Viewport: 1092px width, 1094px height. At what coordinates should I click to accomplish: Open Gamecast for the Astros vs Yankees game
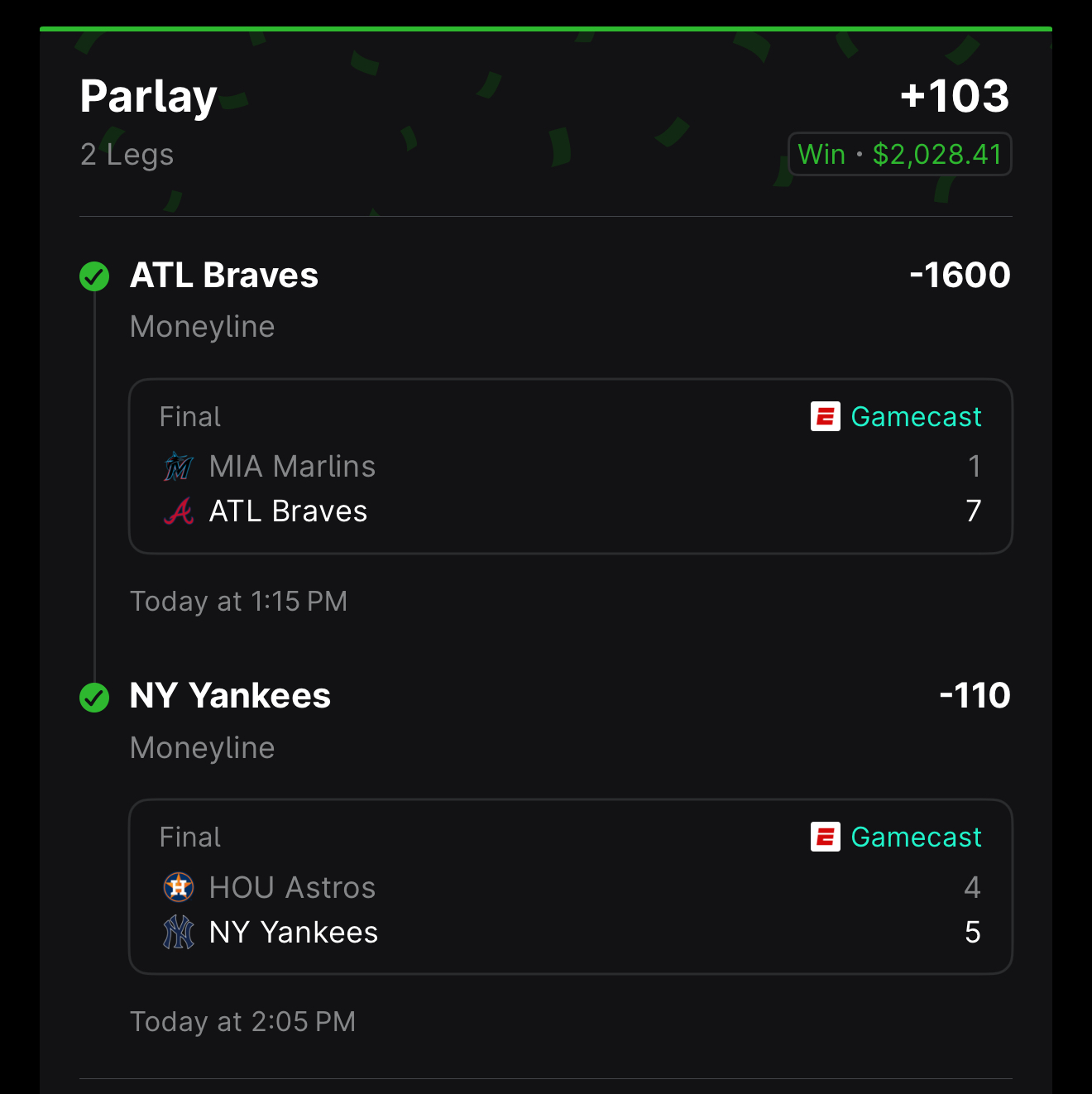point(897,837)
